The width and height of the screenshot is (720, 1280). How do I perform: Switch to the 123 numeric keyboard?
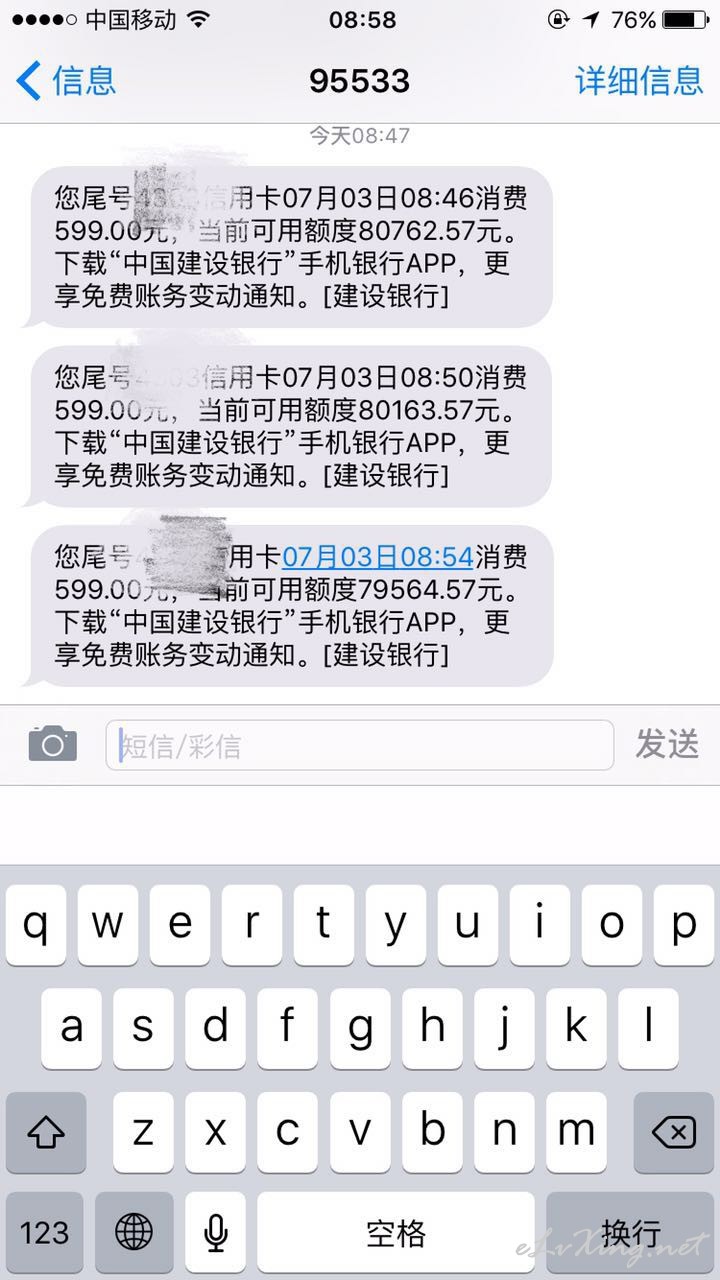pyautogui.click(x=45, y=1232)
